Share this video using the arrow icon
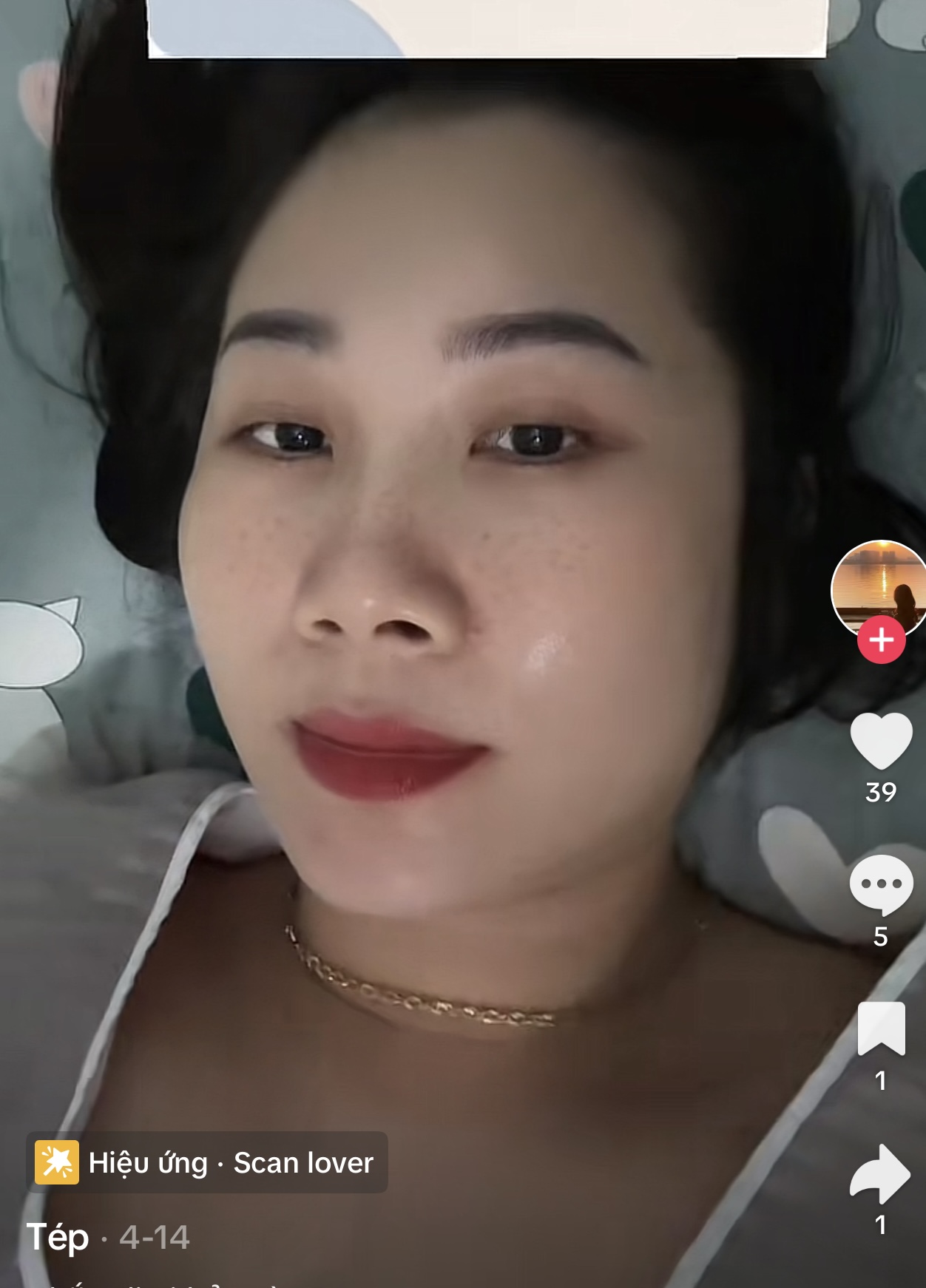This screenshot has width=926, height=1288. point(880,1174)
